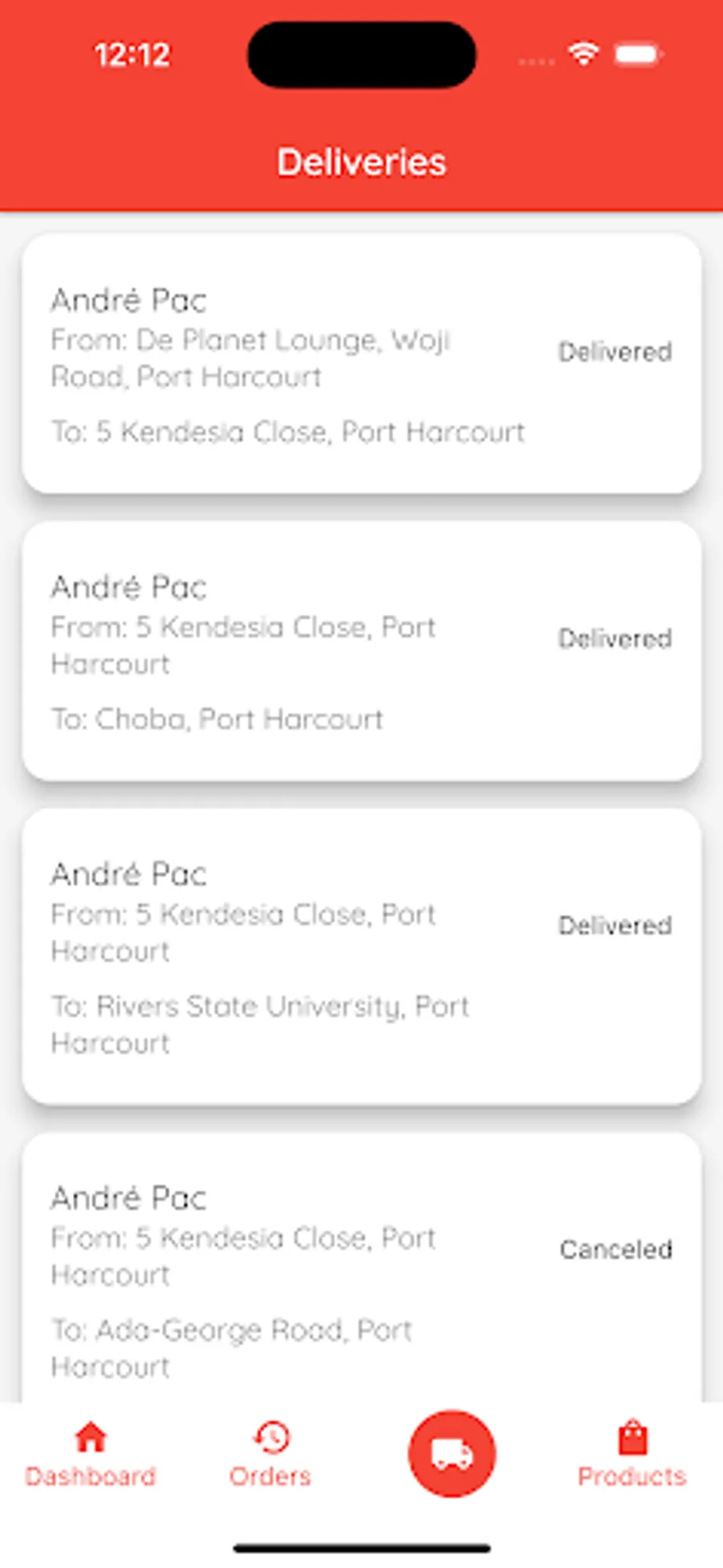Select the delivery truck tab
The height and width of the screenshot is (1568, 723).
tap(451, 1453)
